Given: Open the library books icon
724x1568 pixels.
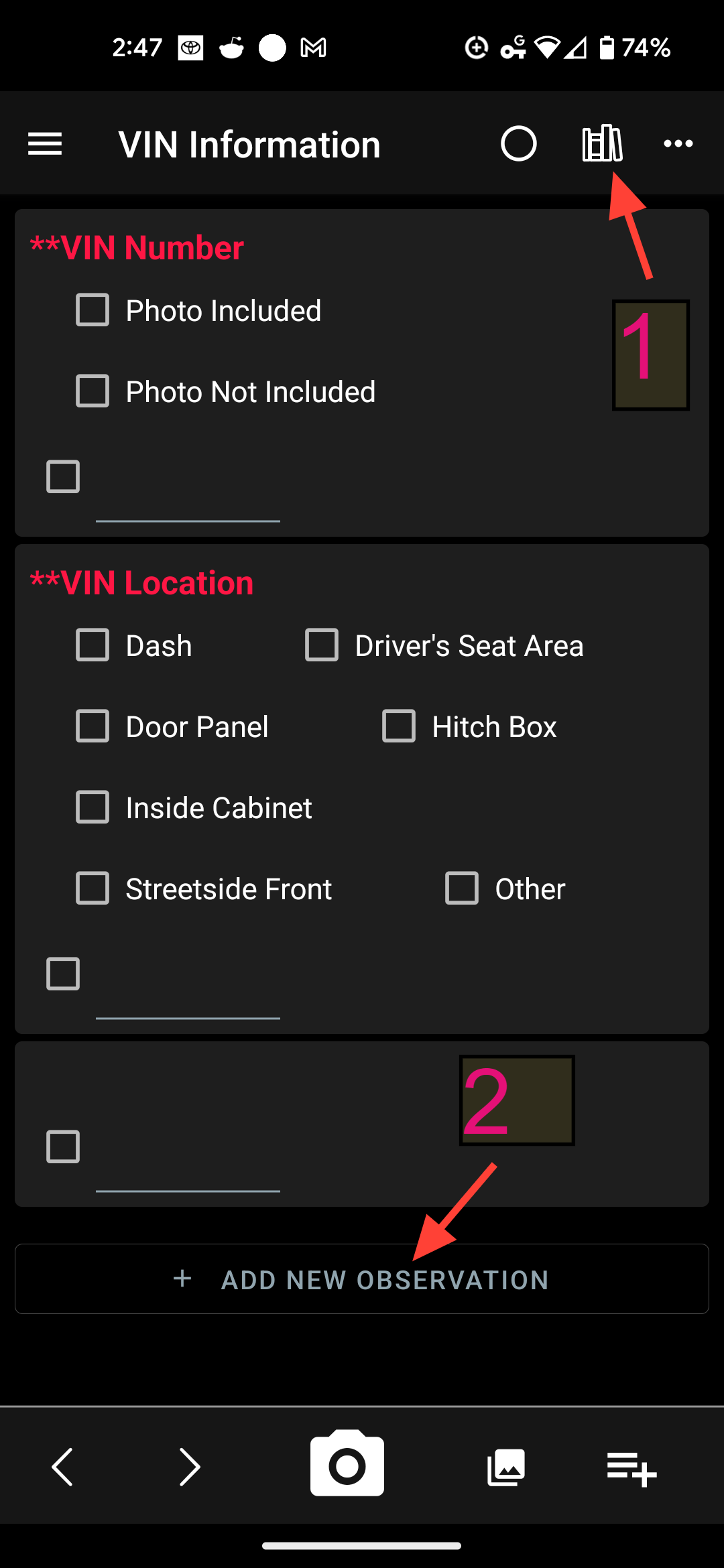Looking at the screenshot, I should [x=602, y=144].
